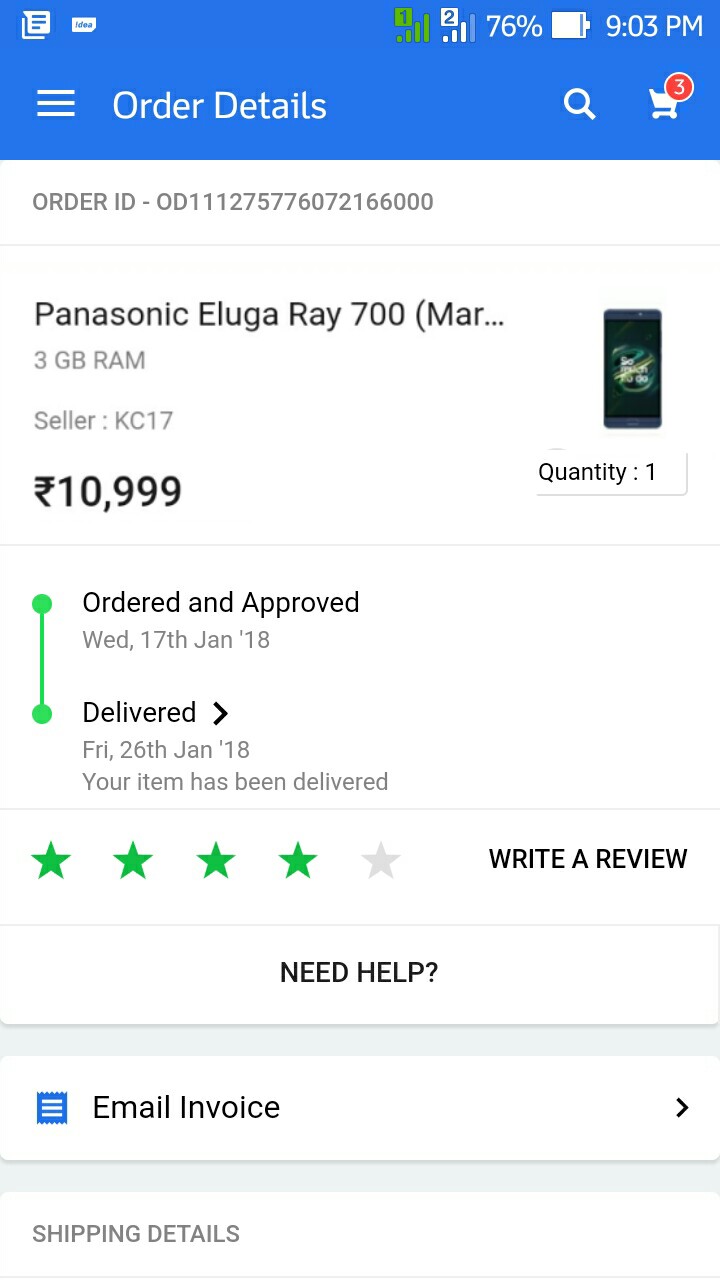The height and width of the screenshot is (1280, 720).
Task: Open the Panasonic Eluga Ray 700 product
Action: (270, 315)
